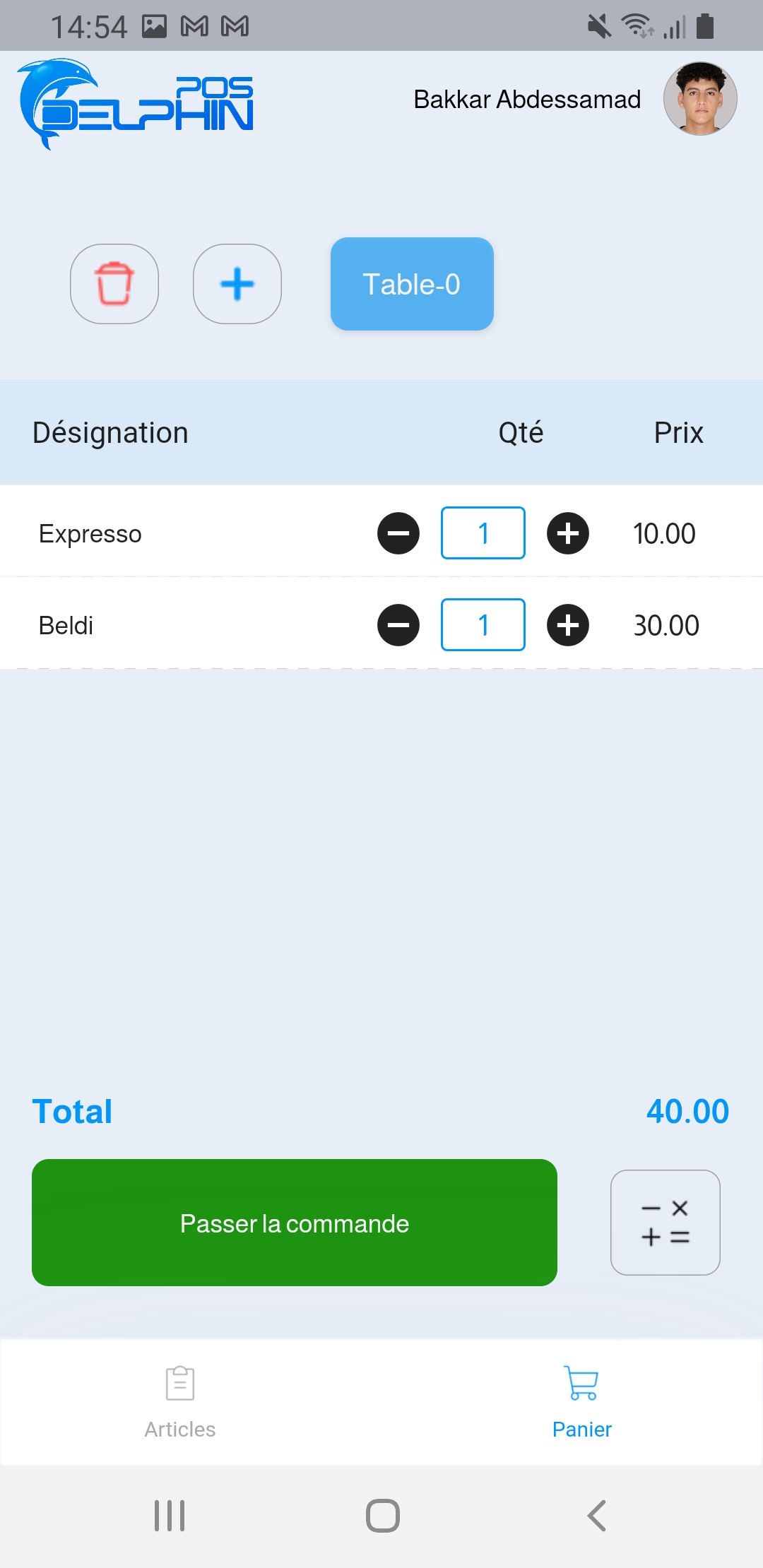Tap Passer la commande
This screenshot has width=763, height=1568.
295,1223
